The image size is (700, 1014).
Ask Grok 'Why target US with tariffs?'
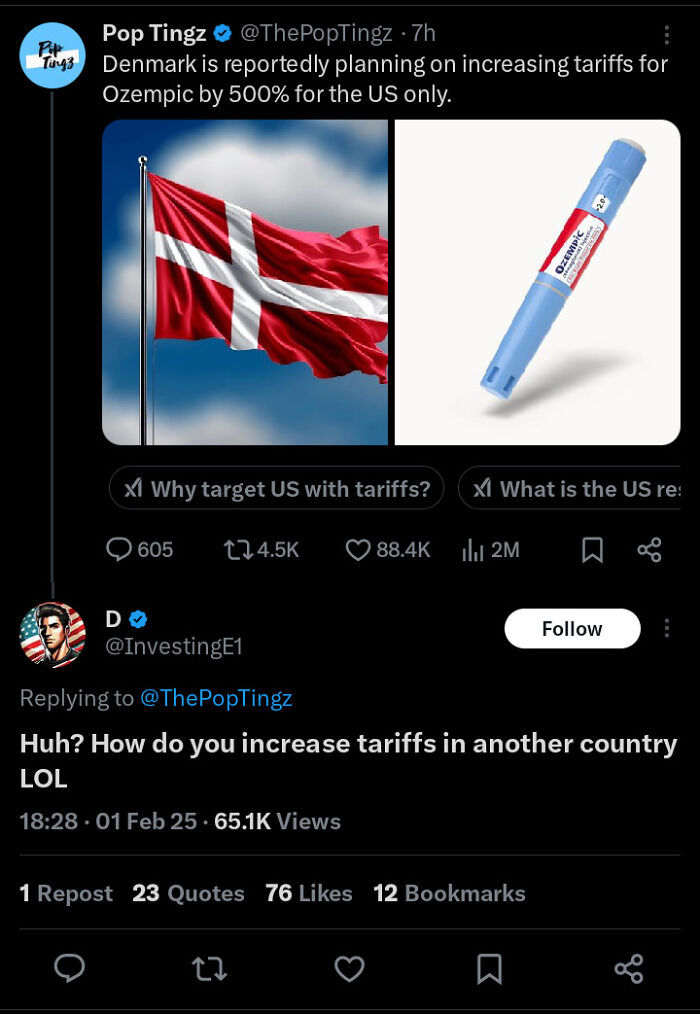[277, 488]
